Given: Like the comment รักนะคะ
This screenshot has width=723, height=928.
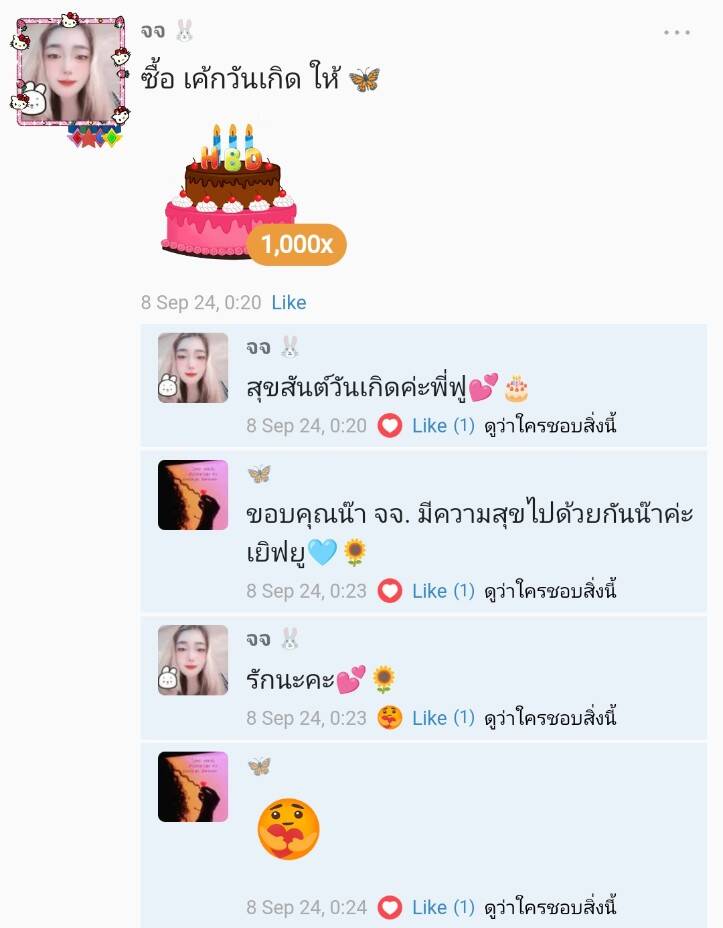Looking at the screenshot, I should [x=429, y=718].
